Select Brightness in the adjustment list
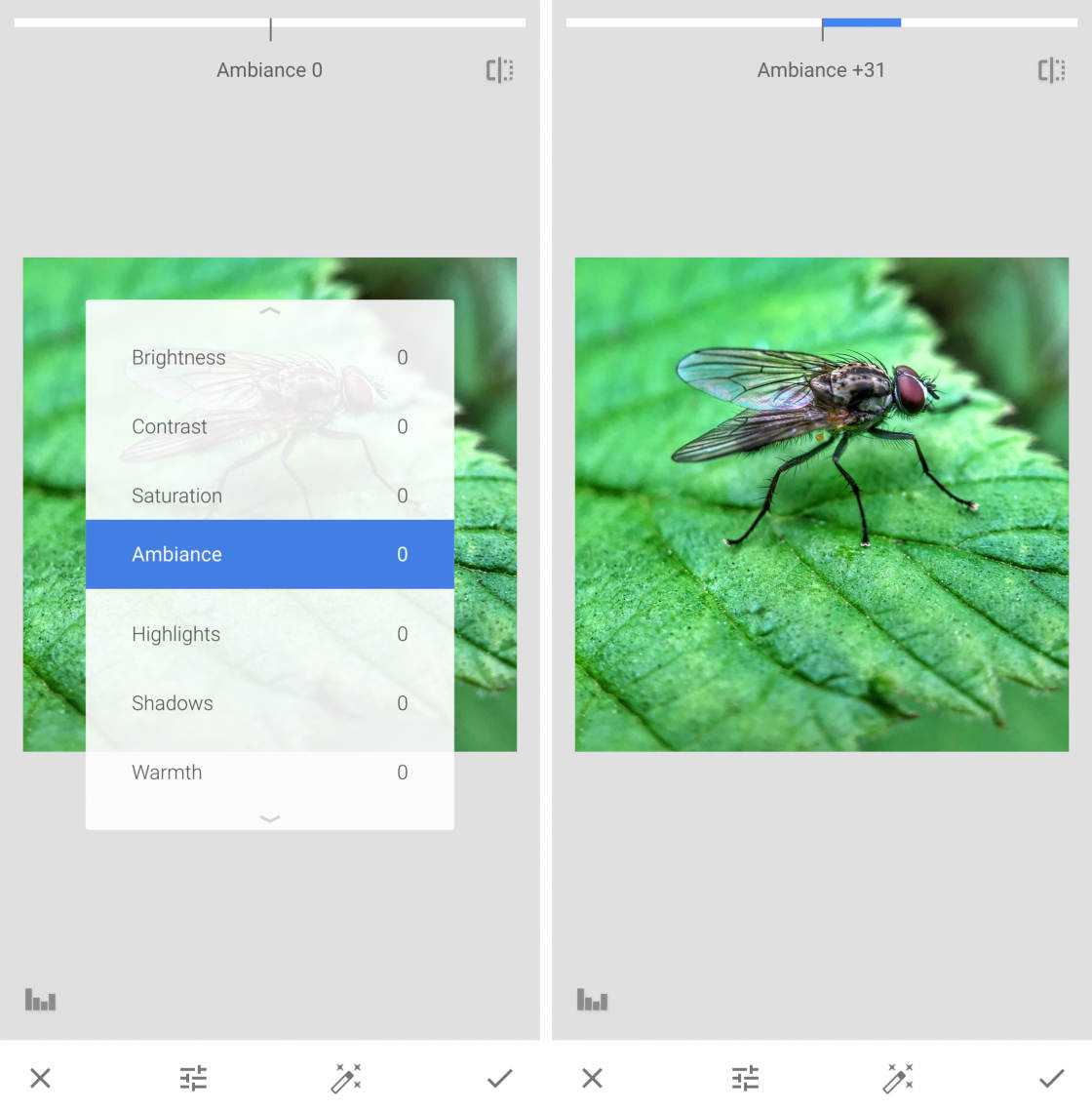This screenshot has height=1111, width=1092. tap(269, 358)
